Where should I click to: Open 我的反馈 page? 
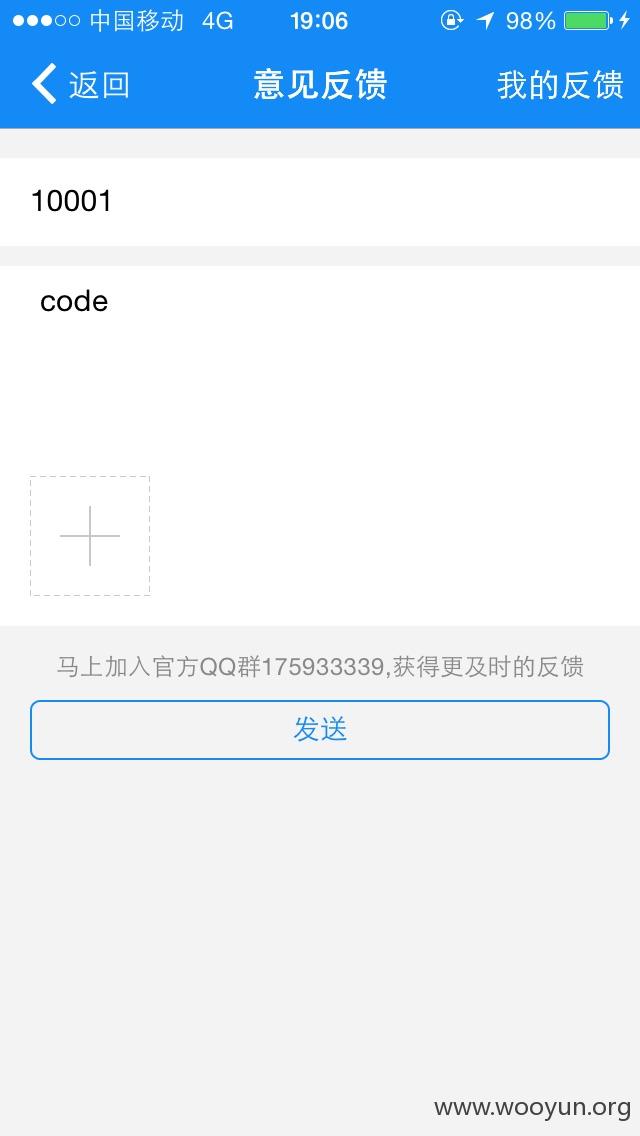[x=560, y=85]
